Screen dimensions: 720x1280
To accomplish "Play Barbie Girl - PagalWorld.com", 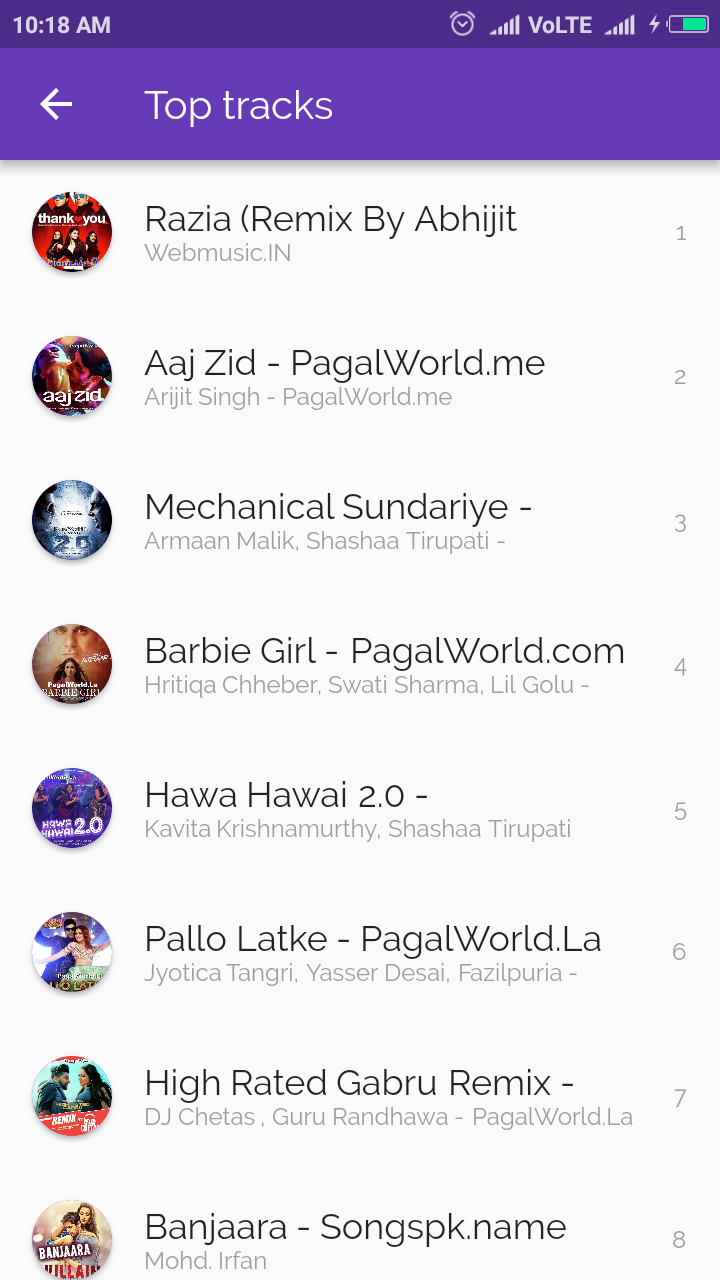I will pyautogui.click(x=360, y=665).
